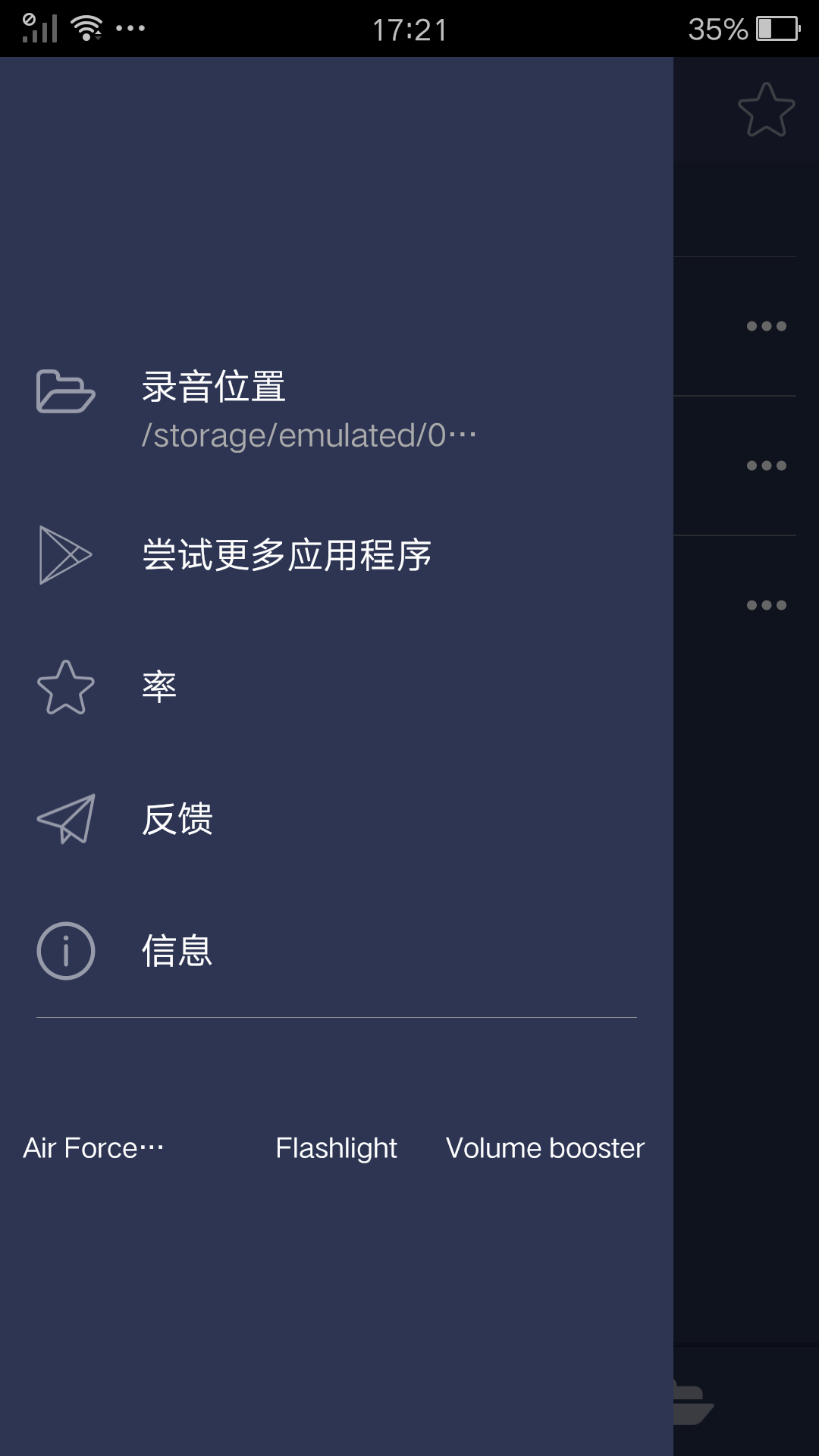This screenshot has height=1456, width=819.
Task: Open the middle three-dot overflow menu
Action: coord(766,465)
